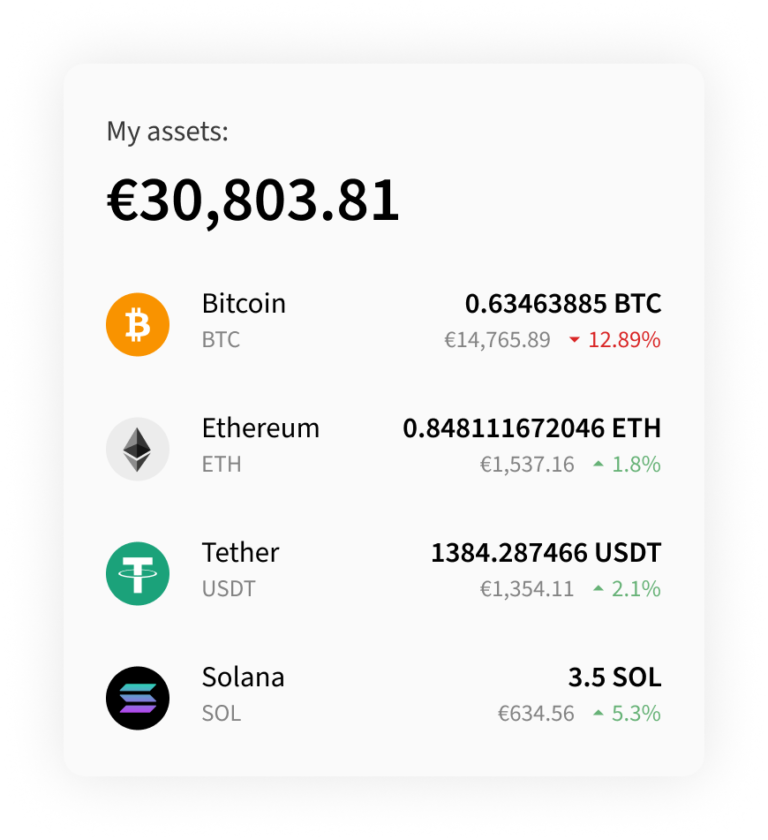
Task: Select the ETH ticker label
Action: (221, 464)
